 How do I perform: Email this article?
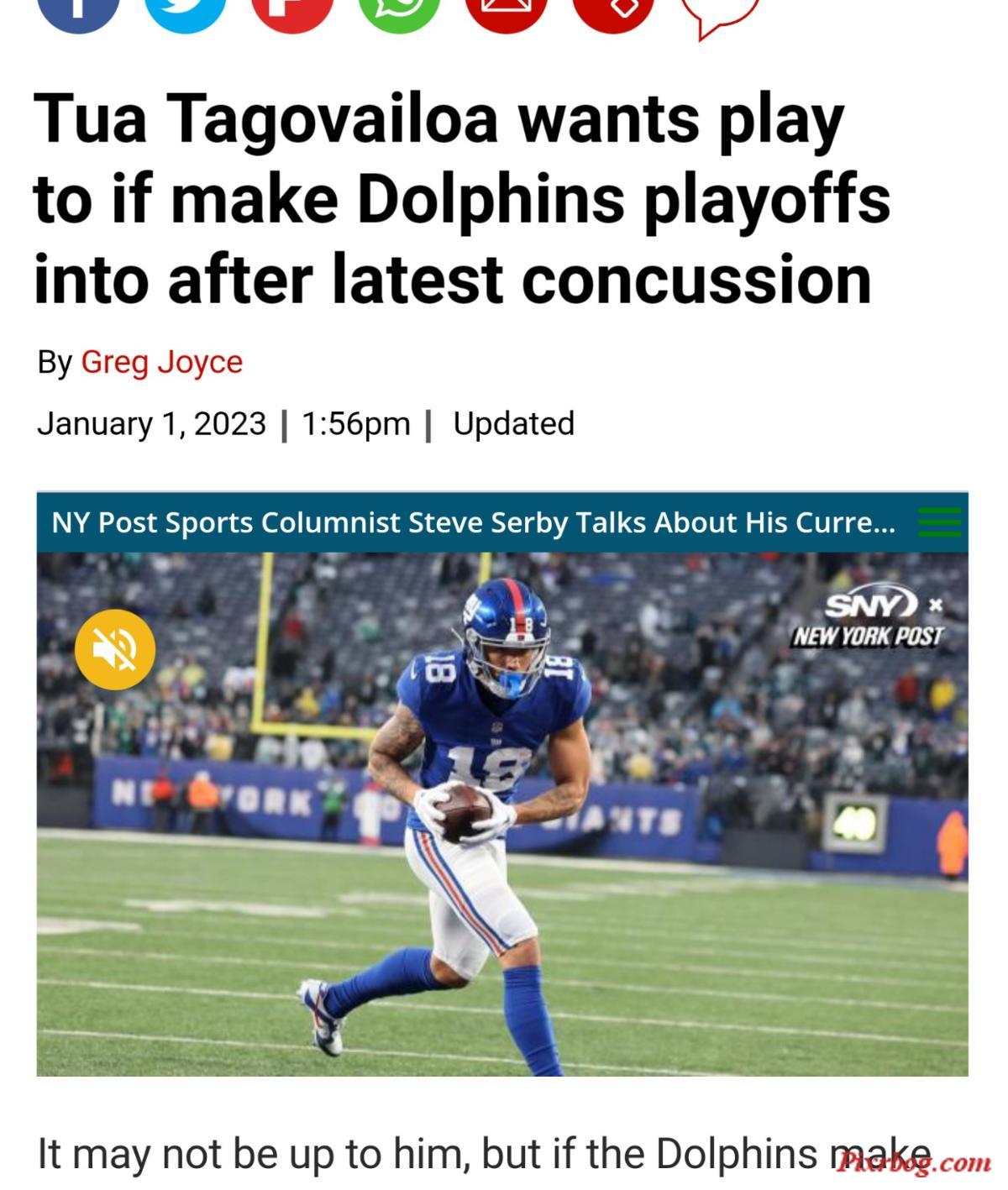[506, 10]
